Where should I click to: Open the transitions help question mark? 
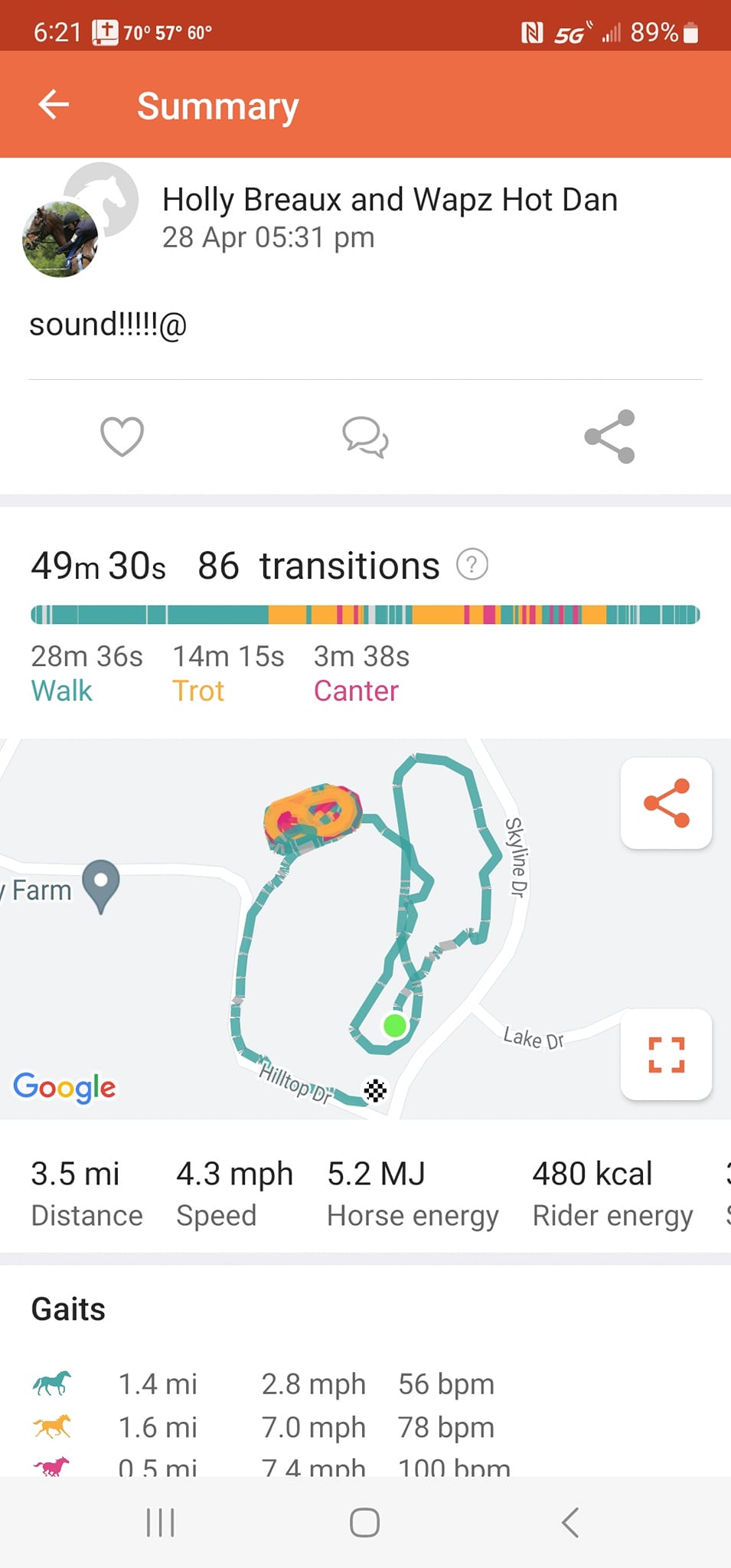(x=472, y=565)
